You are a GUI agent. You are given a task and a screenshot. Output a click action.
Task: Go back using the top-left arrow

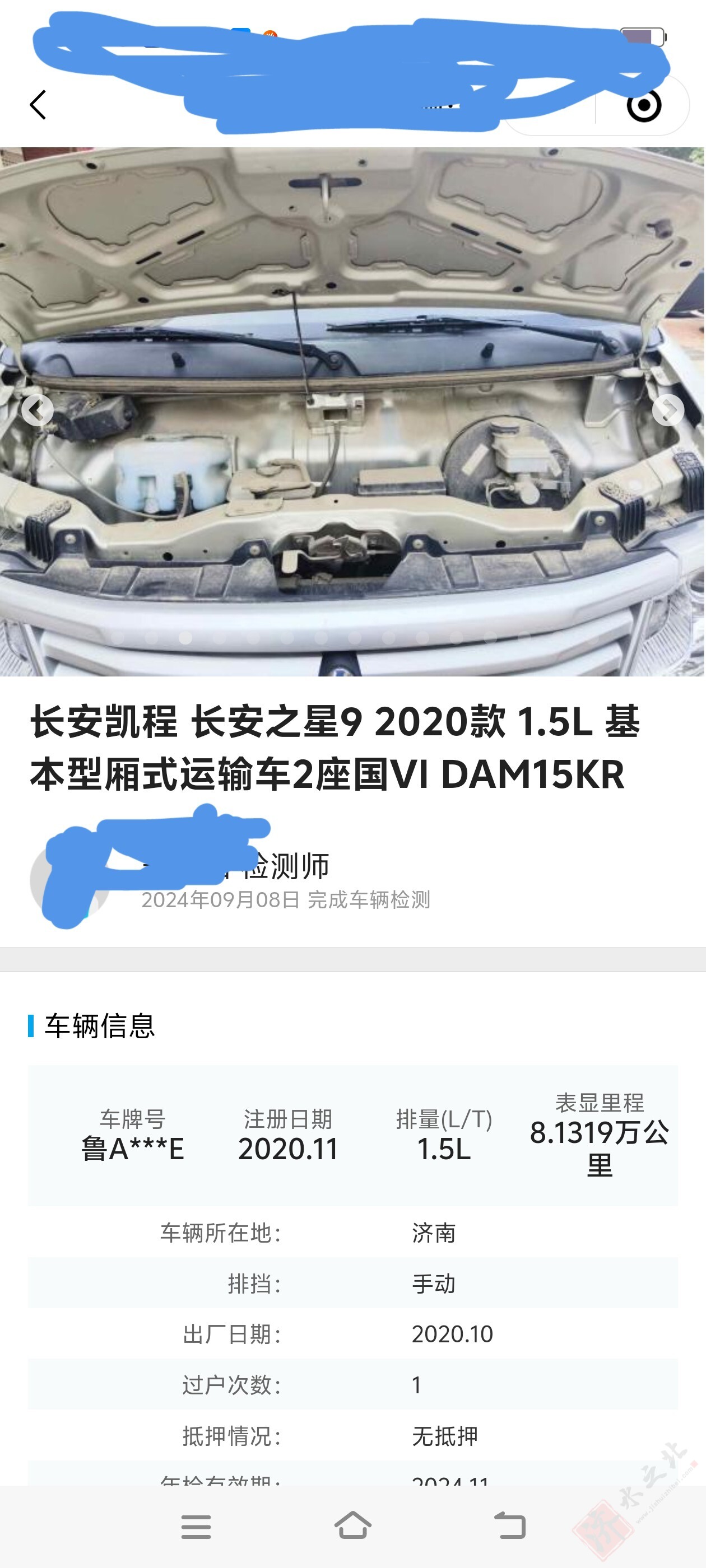pos(38,105)
